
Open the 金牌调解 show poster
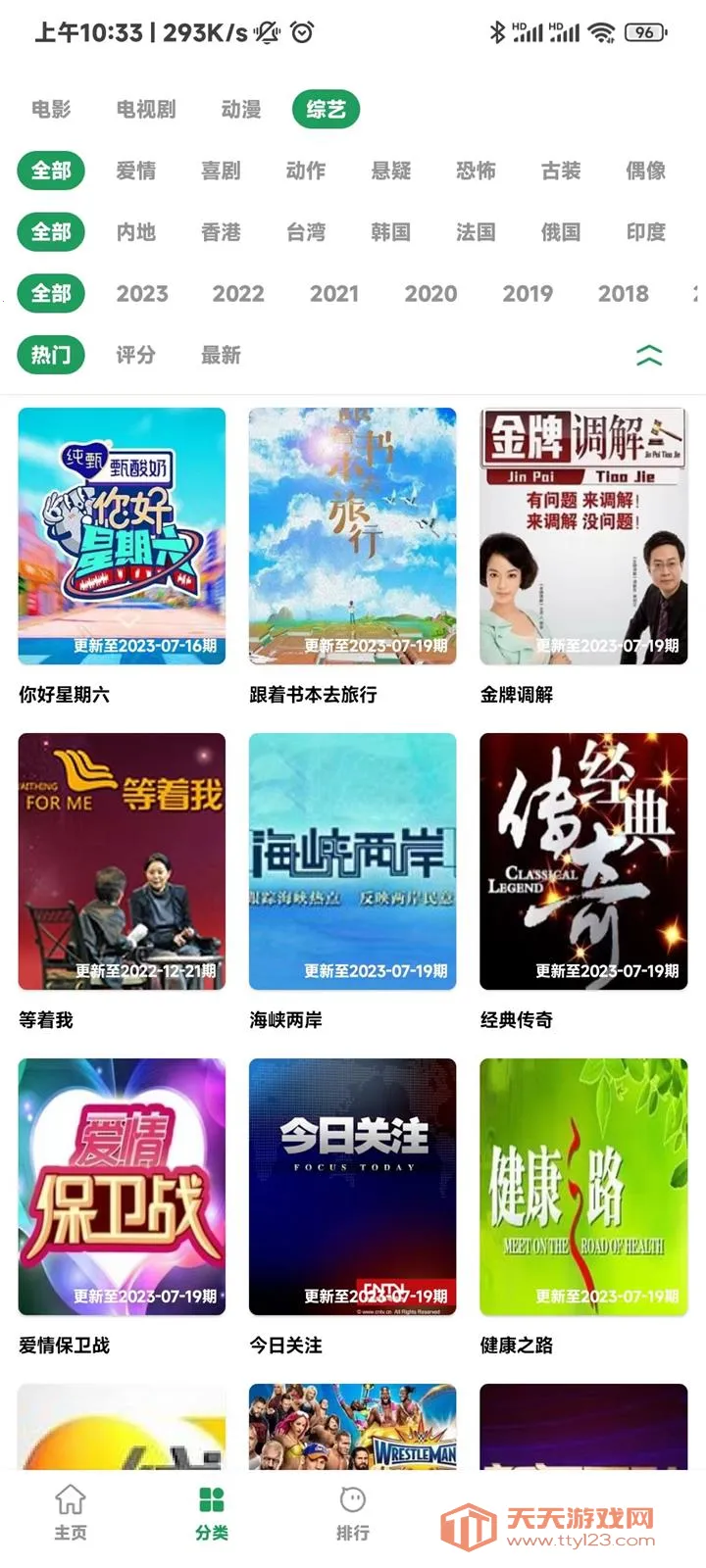(x=583, y=534)
